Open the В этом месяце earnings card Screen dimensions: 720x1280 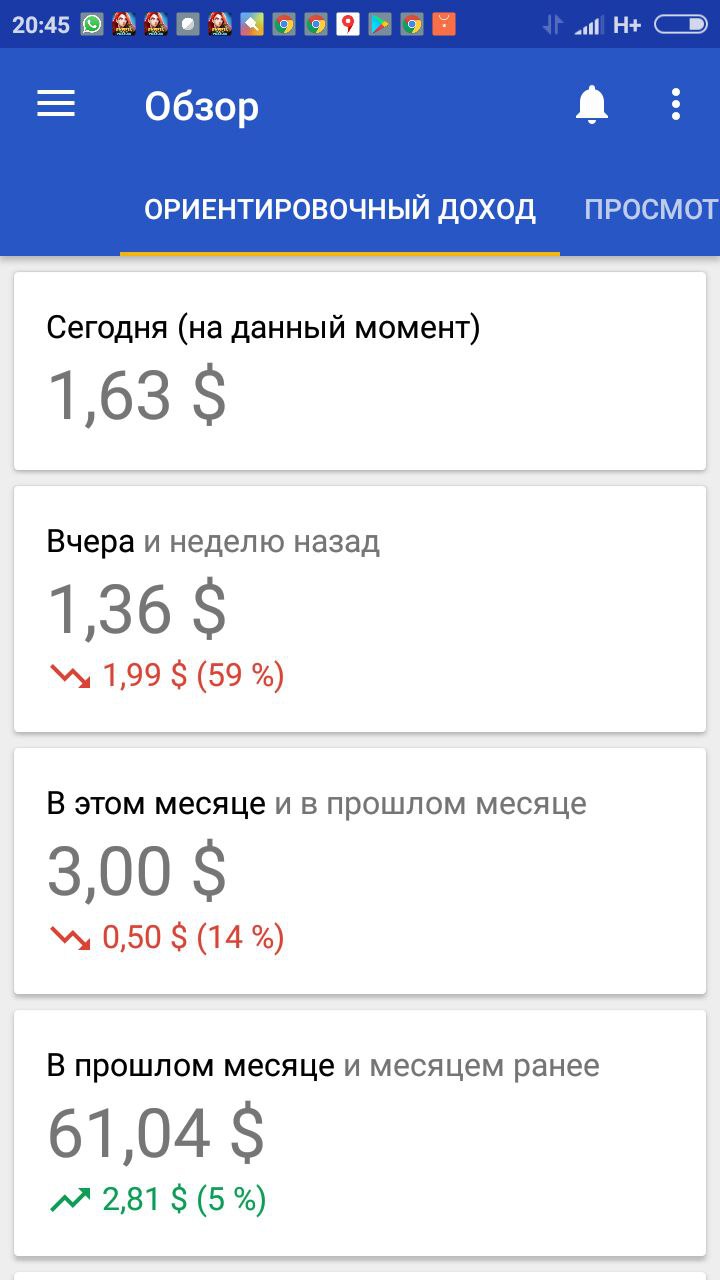pos(360,871)
